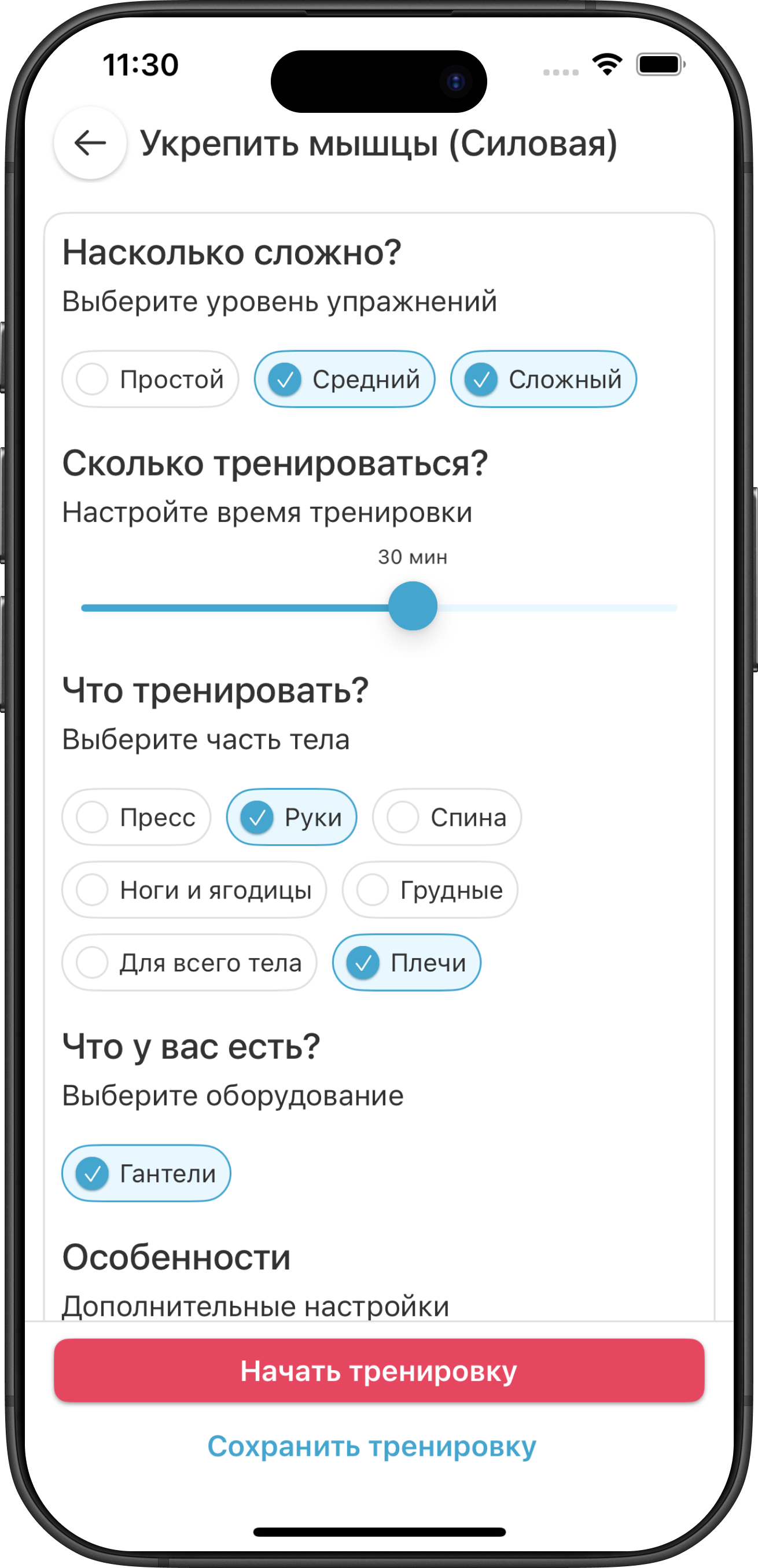758x1568 pixels.
Task: Tap Сохранить тренировку to save workout
Action: tap(371, 1446)
